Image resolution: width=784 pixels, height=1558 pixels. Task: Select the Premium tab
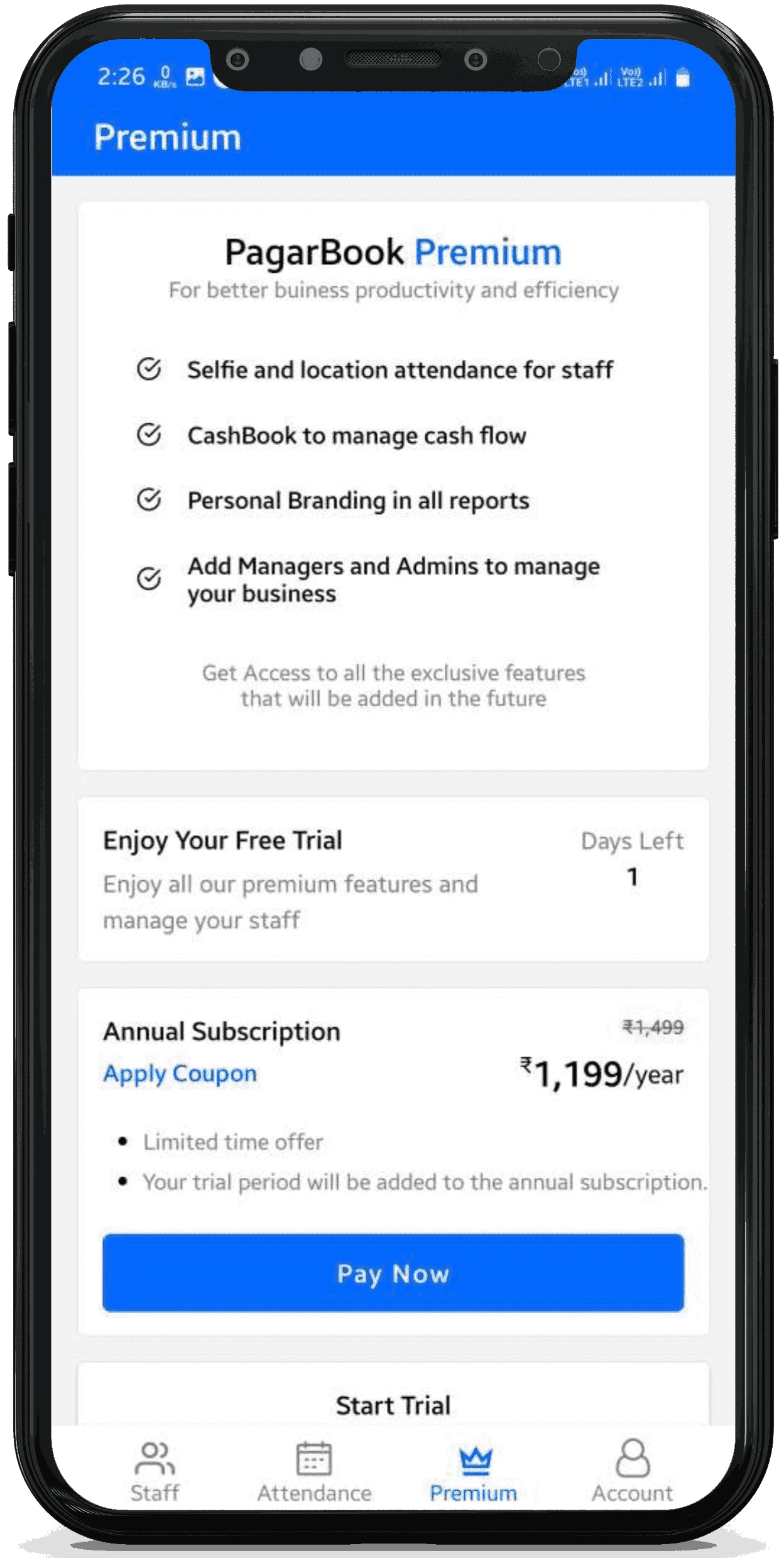click(x=474, y=1471)
